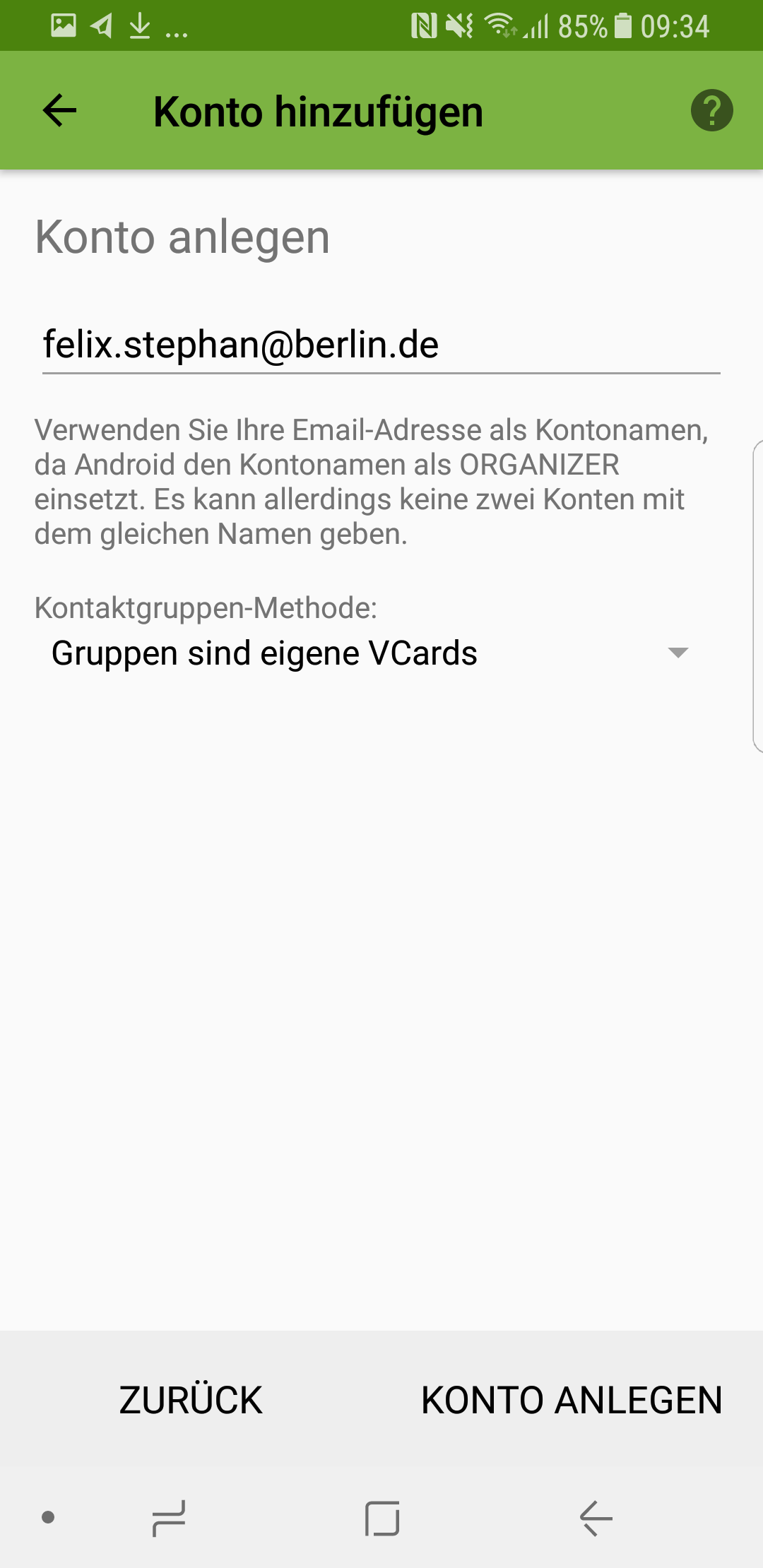The height and width of the screenshot is (1568, 763).
Task: Tap the back arrow in the app bar
Action: [60, 111]
